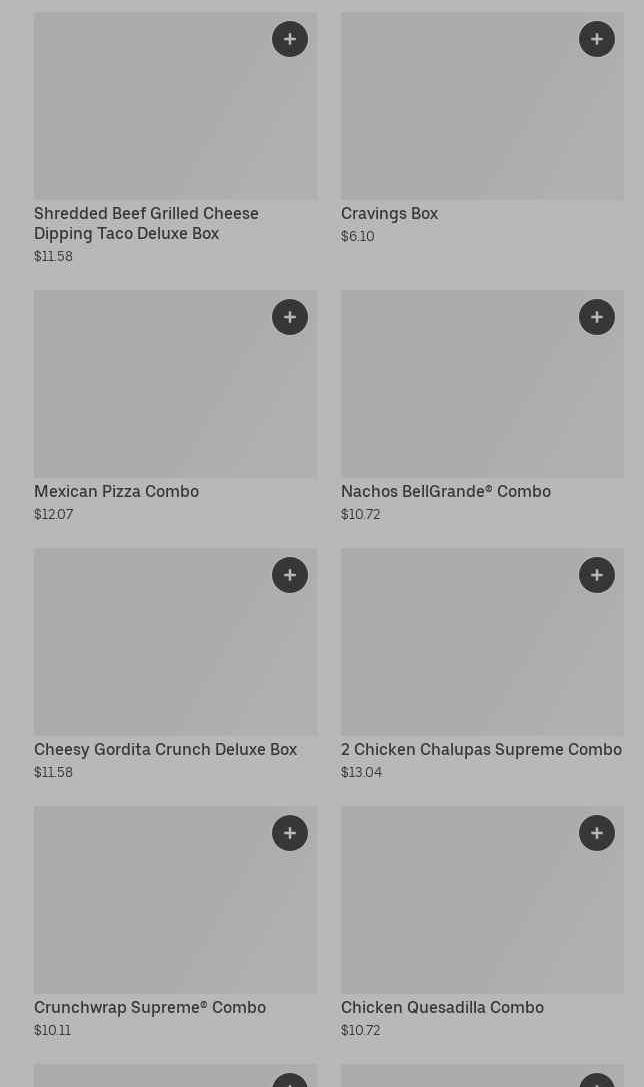Image resolution: width=644 pixels, height=1087 pixels.
Task: Add Nachos BellGrande Combo to the order
Action: 597,317
